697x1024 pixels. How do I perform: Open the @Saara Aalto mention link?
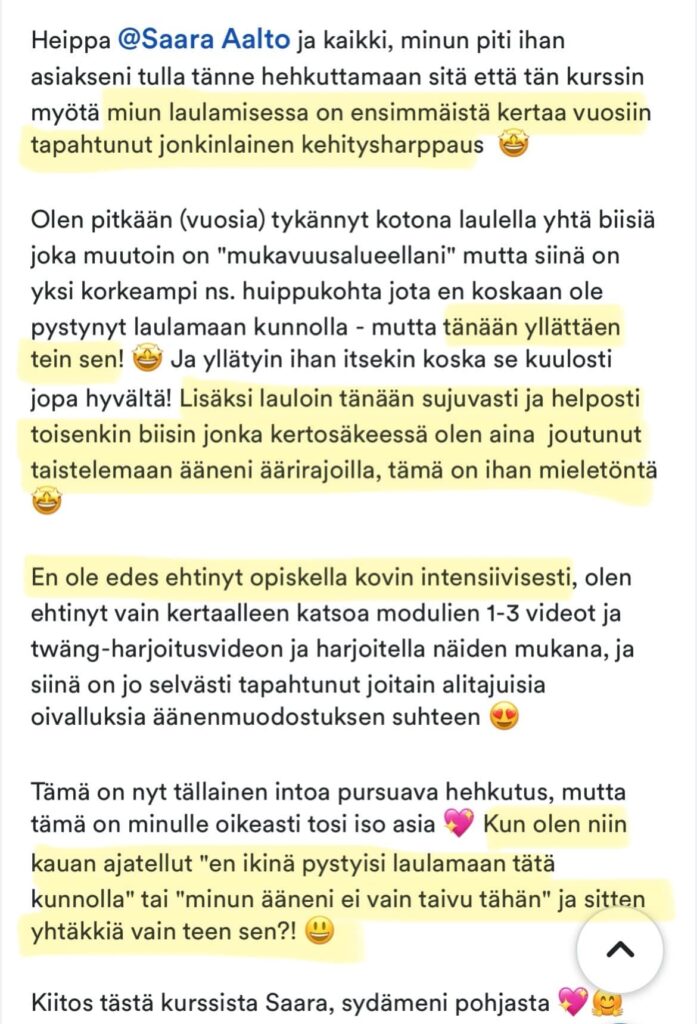click(204, 40)
